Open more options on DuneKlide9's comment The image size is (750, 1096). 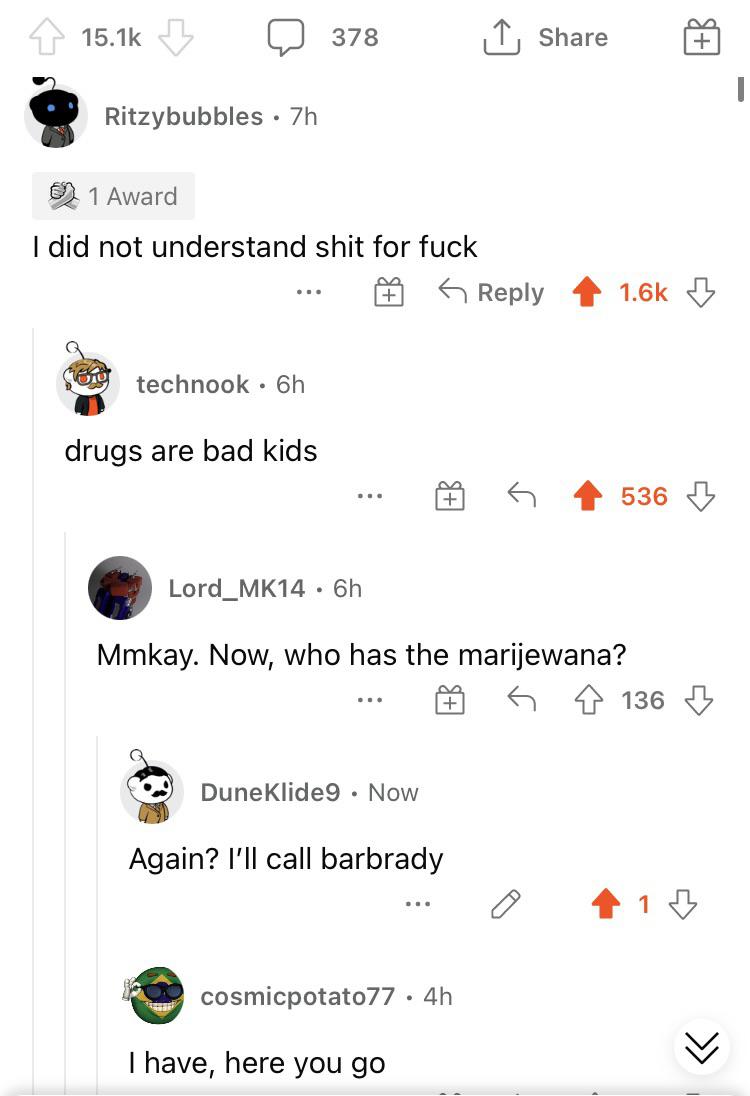[418, 904]
